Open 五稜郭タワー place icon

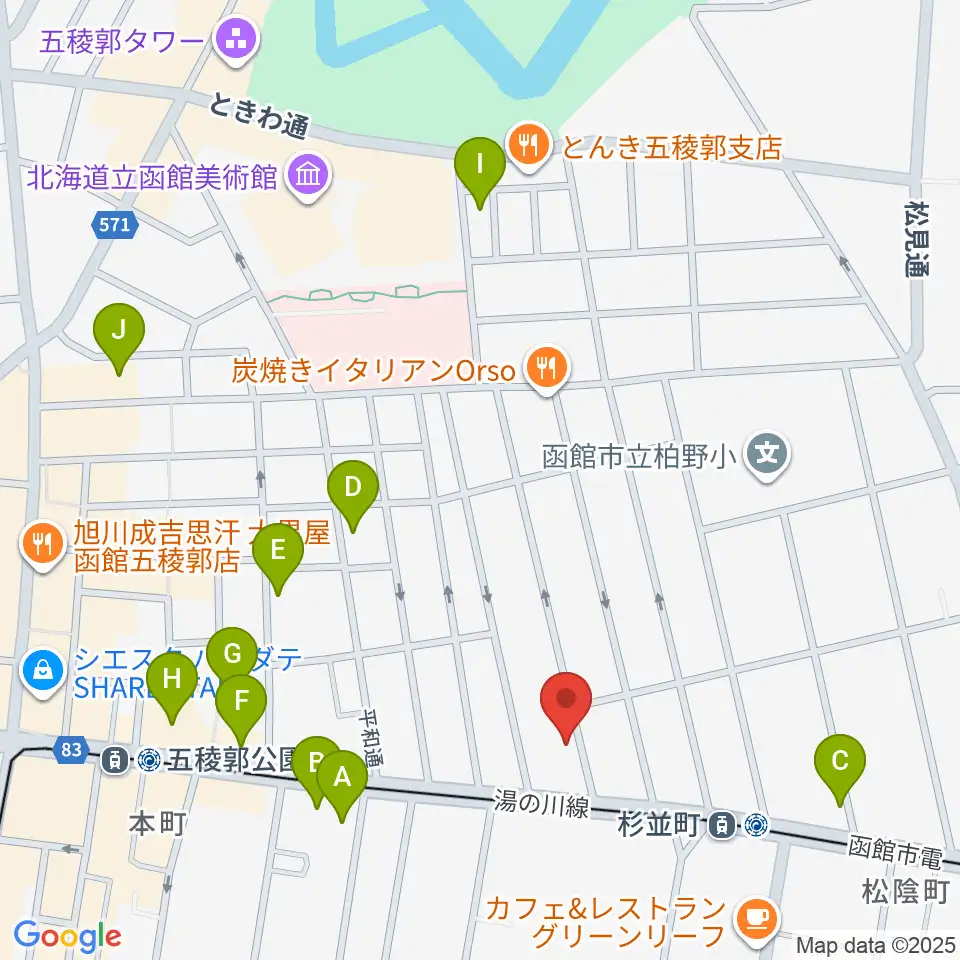click(x=236, y=41)
